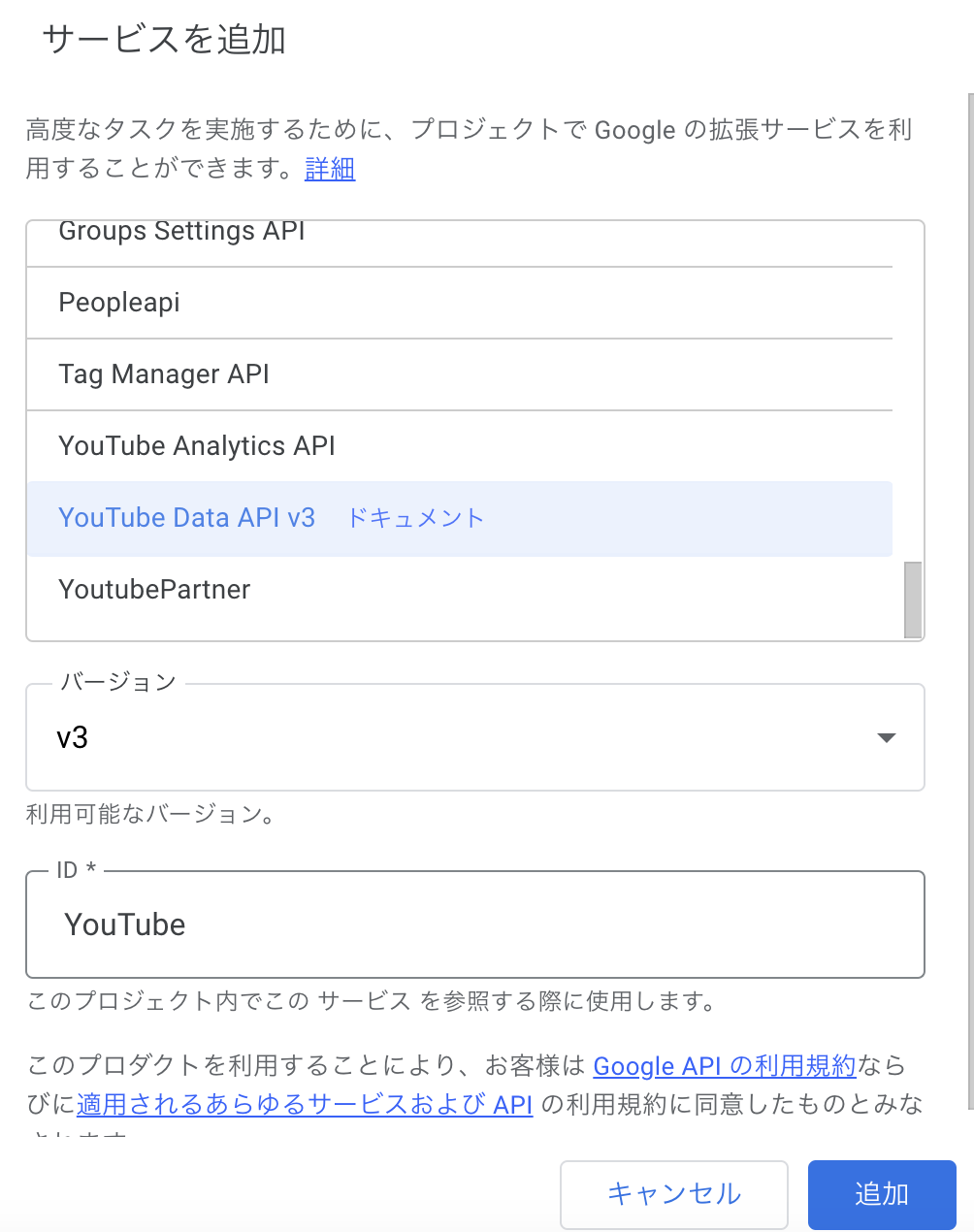Screen dimensions: 974x1232
Task: Open the ドキュメント link for YouTube Data API v3
Action: pos(415,518)
